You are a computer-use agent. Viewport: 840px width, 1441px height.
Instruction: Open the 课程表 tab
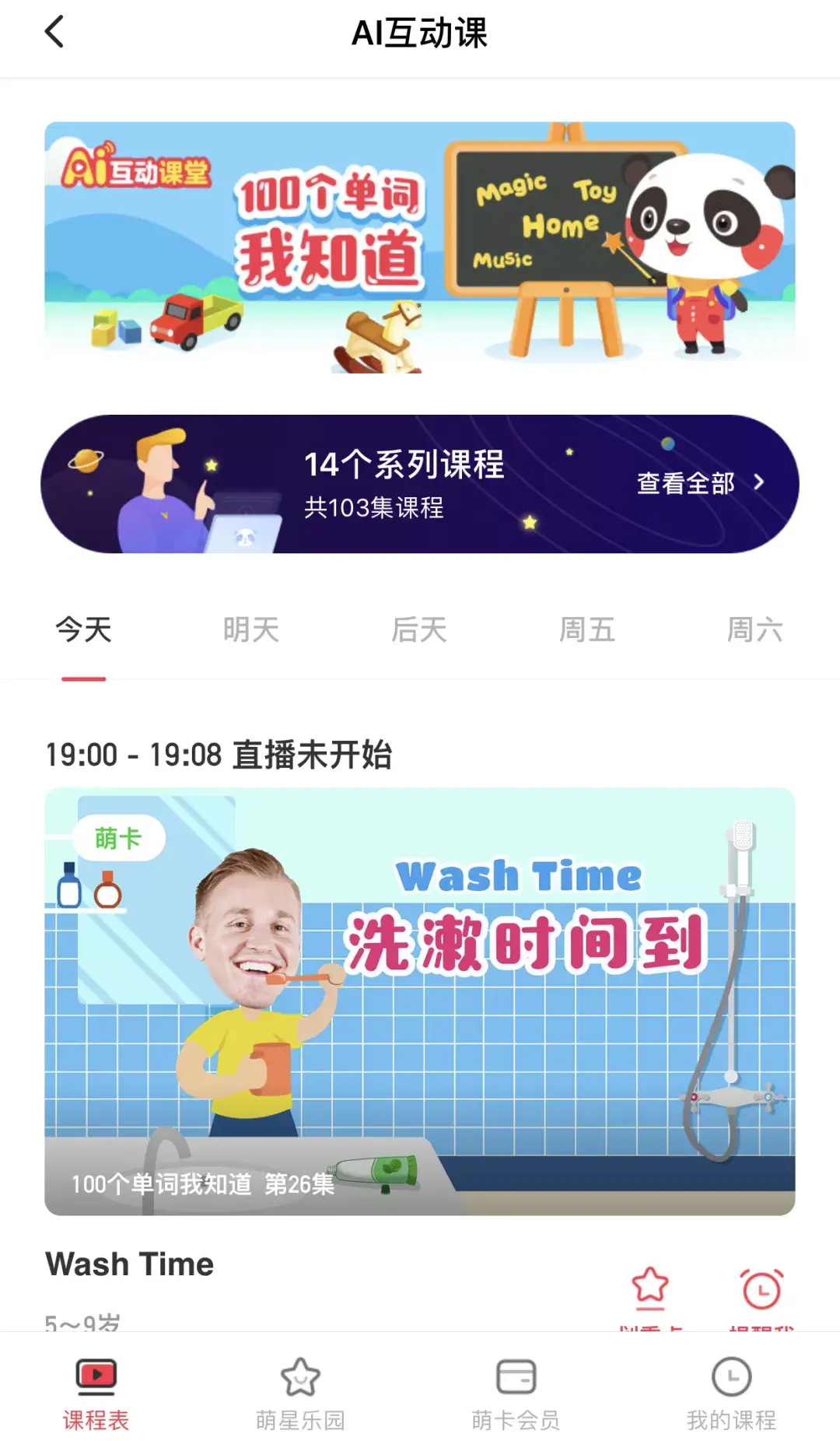96,1393
